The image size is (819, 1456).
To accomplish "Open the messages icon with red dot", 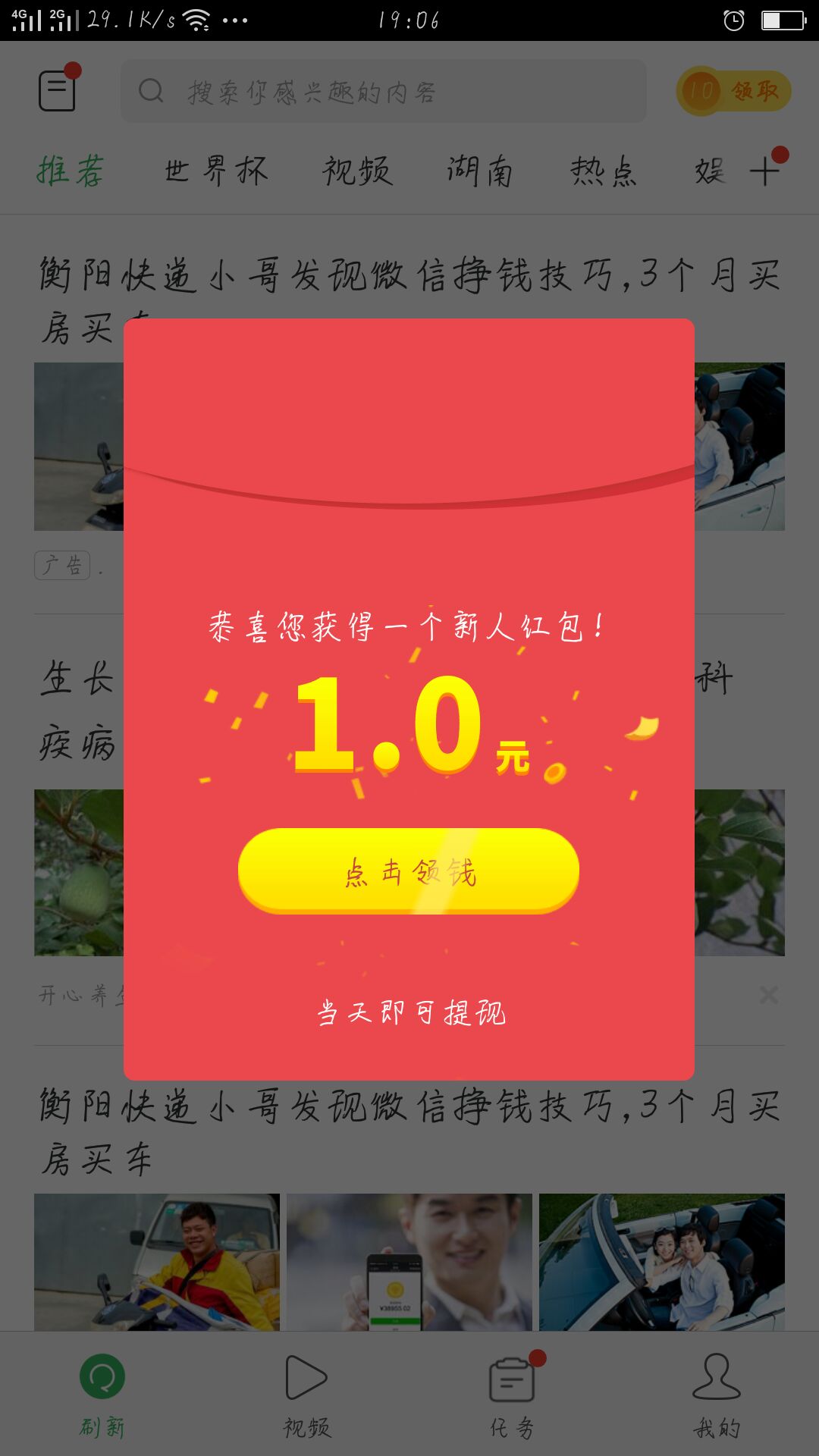I will pos(58,91).
